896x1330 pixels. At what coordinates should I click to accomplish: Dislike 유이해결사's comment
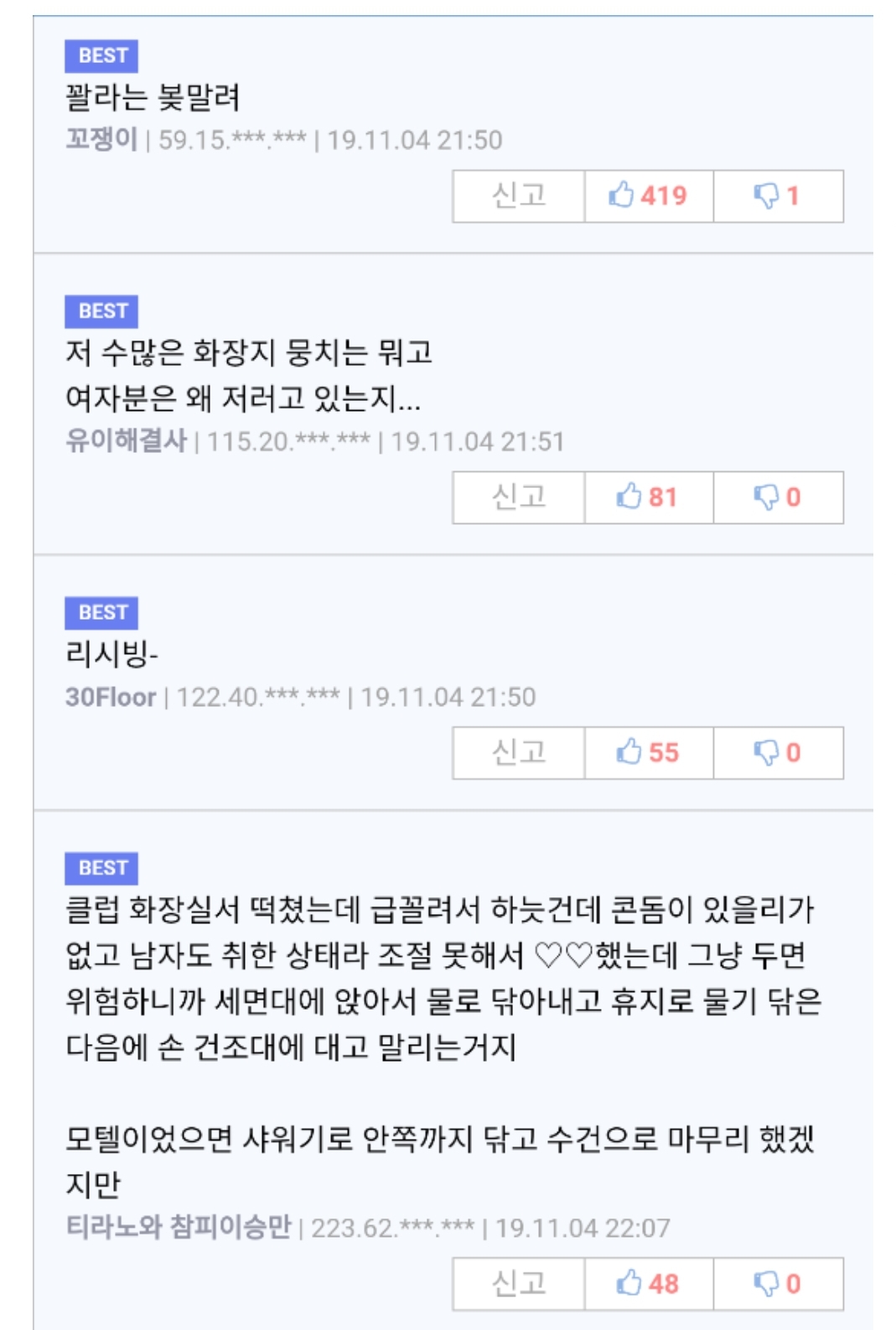tap(778, 497)
